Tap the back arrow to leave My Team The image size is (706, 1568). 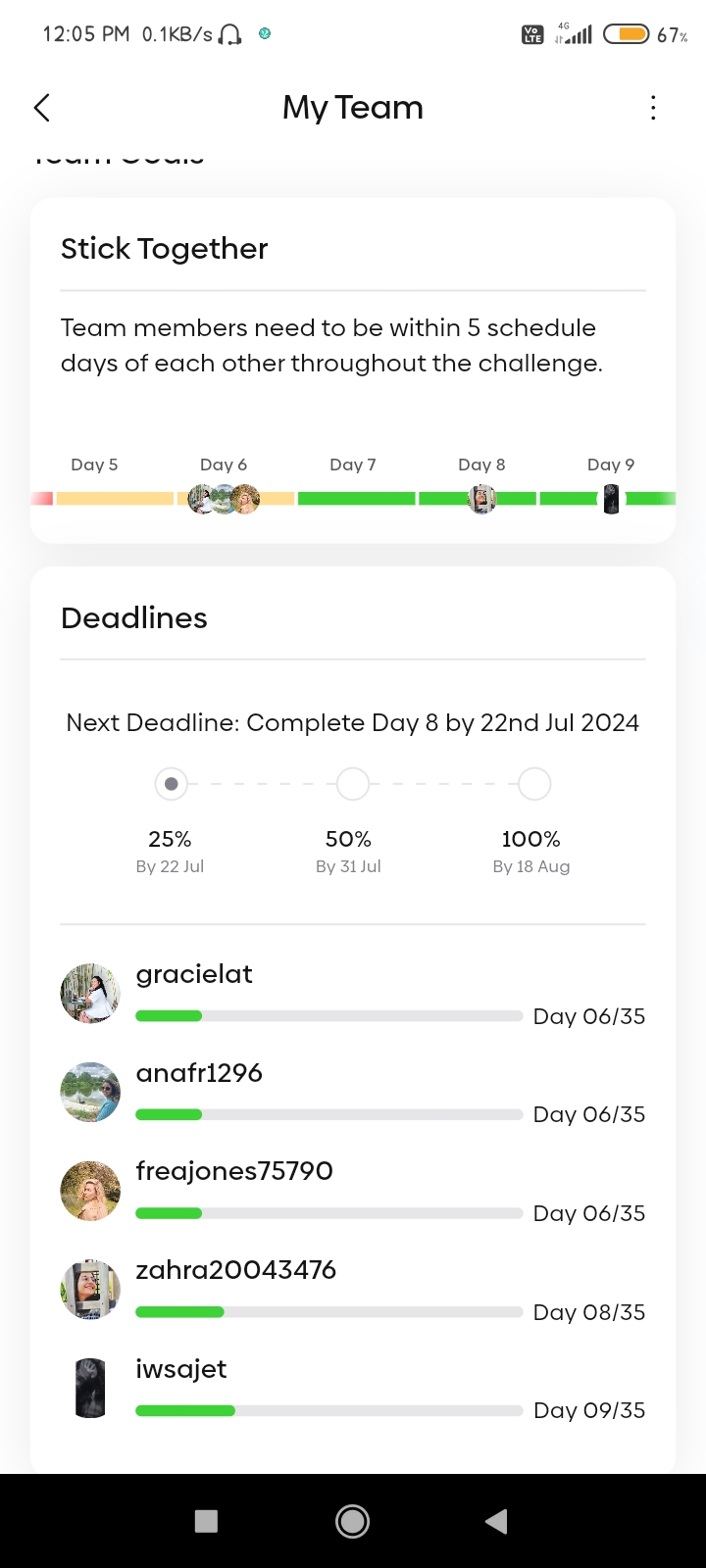point(41,108)
